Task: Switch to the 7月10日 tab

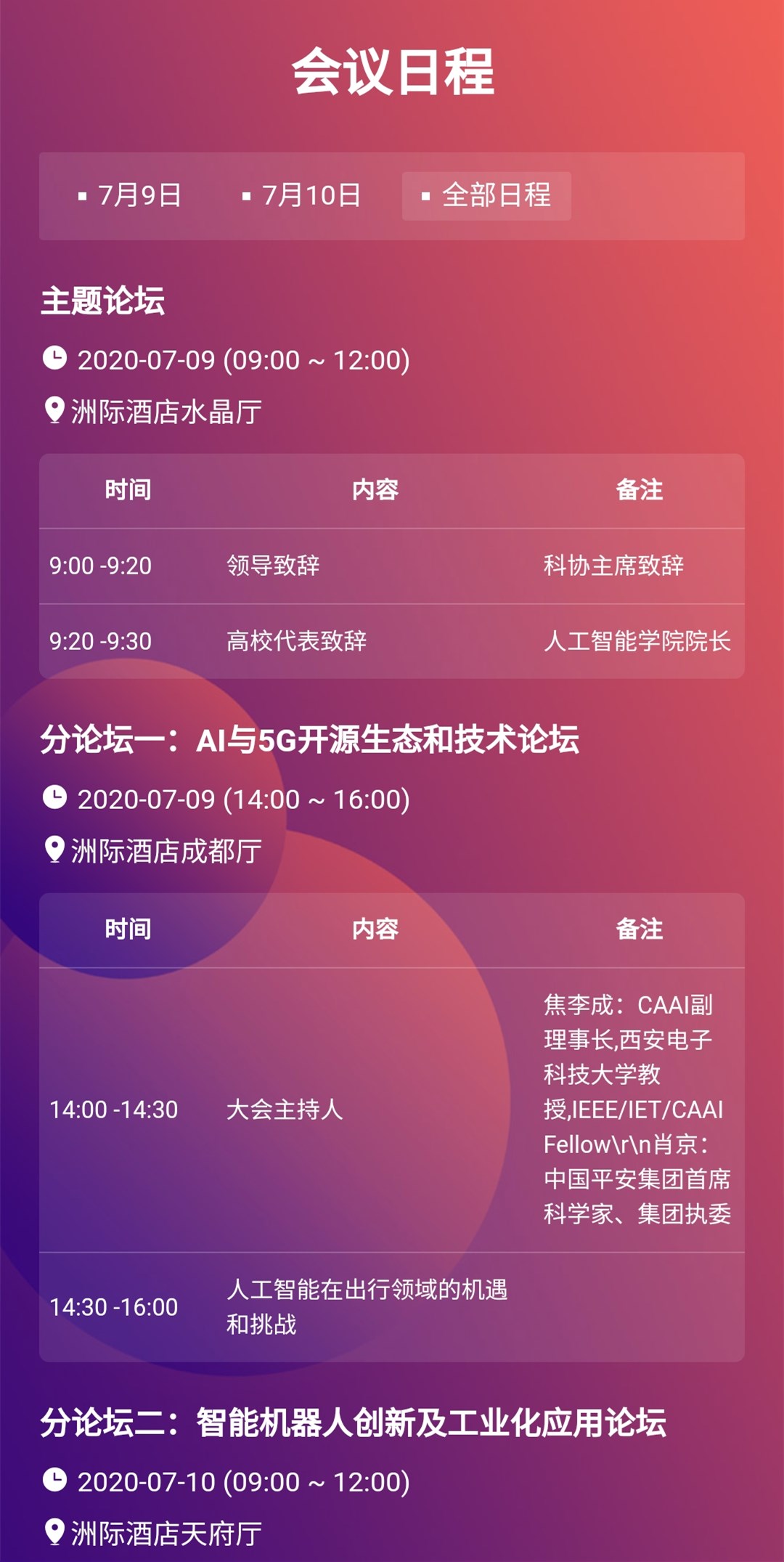Action: point(302,195)
